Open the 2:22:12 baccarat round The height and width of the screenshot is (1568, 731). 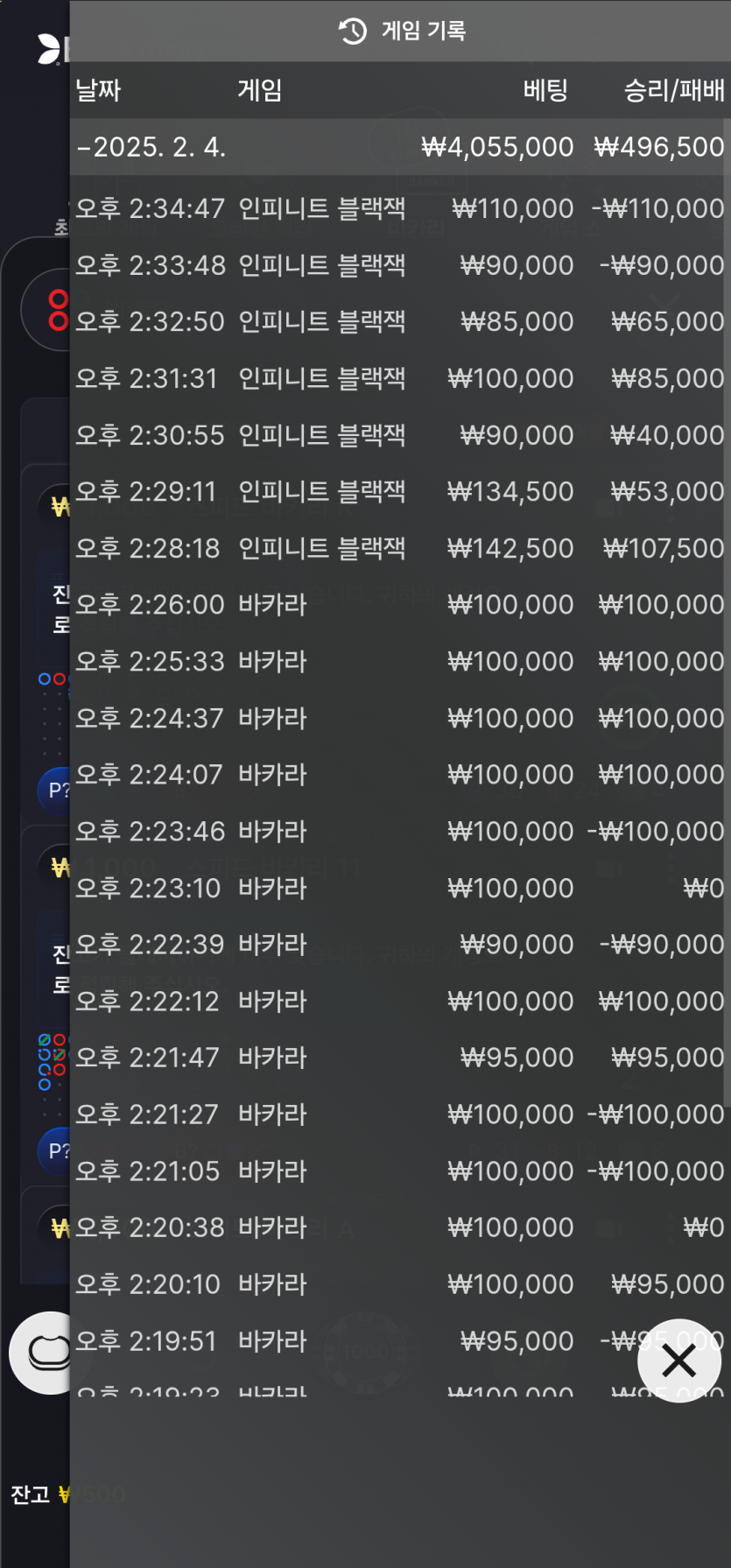coord(398,1001)
